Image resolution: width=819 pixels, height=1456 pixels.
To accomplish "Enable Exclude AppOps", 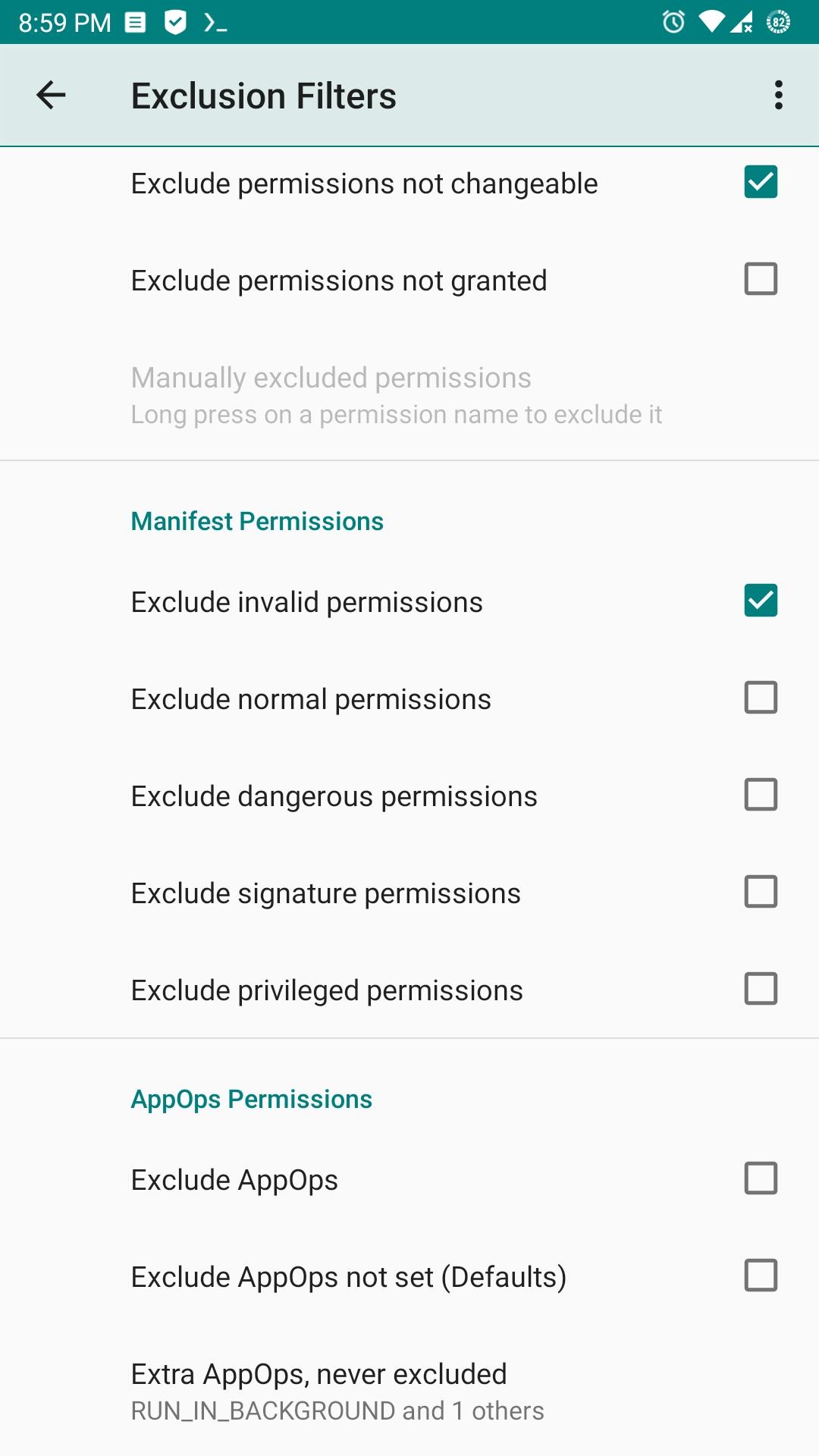I will 761,1178.
